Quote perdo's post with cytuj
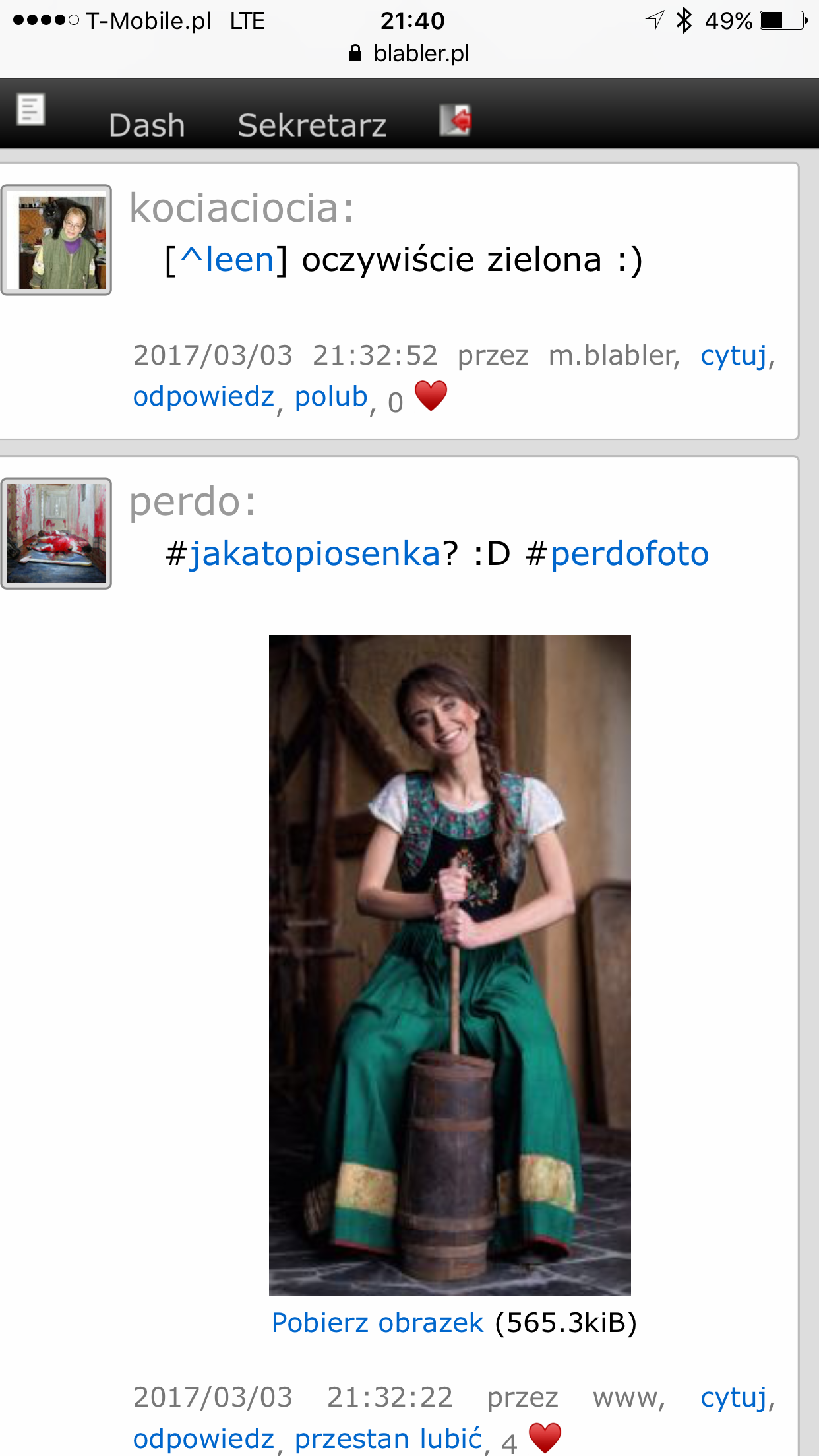 733,1398
